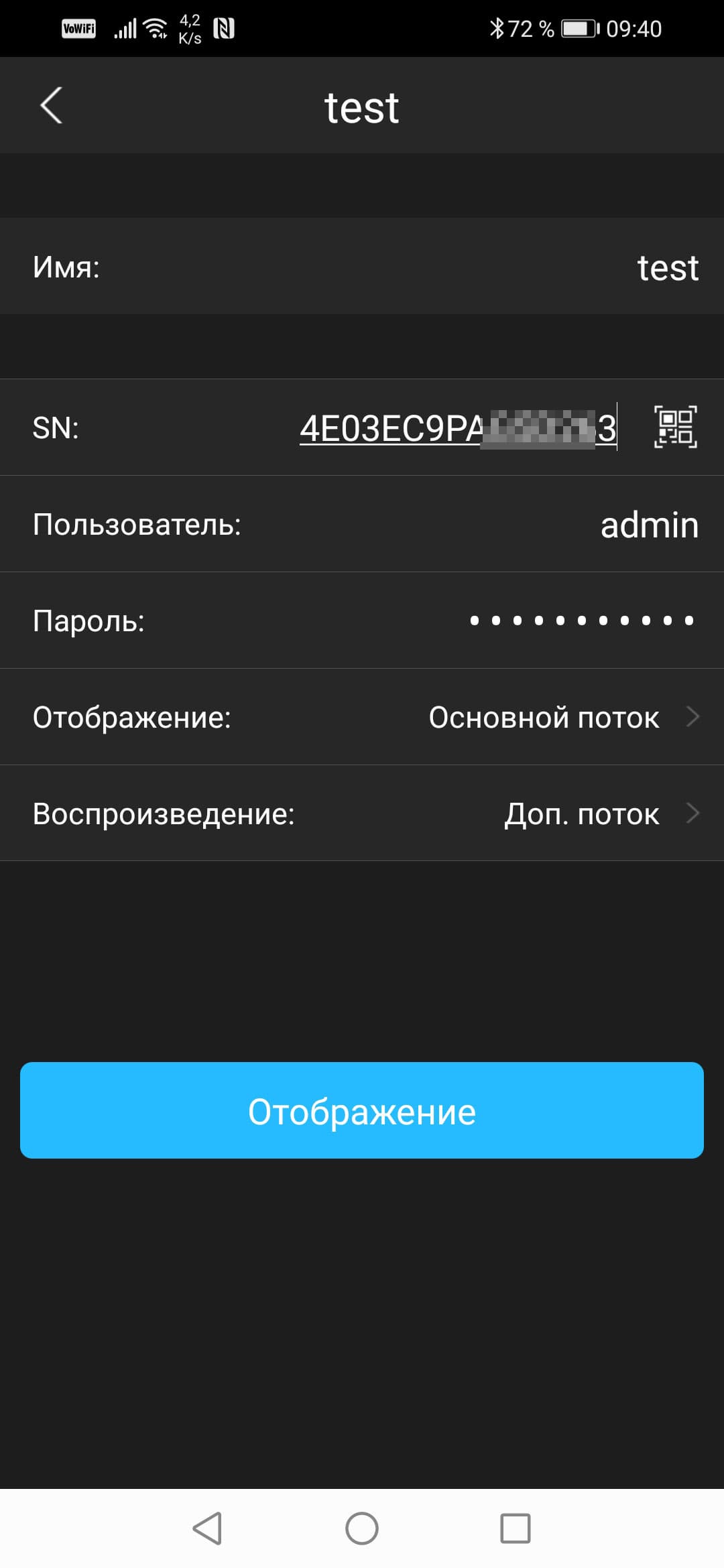The image size is (724, 1568).
Task: Go back using the header arrow
Action: [x=51, y=106]
